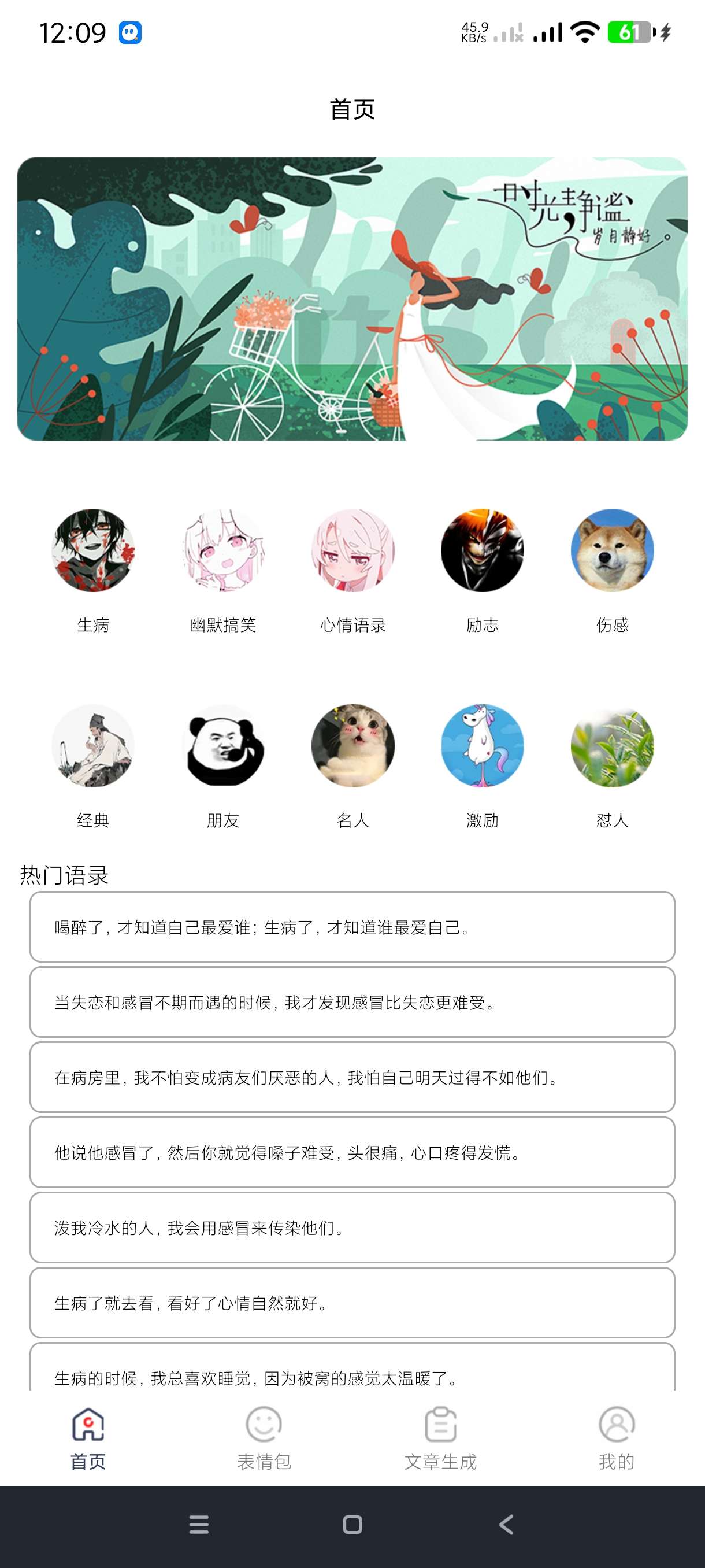This screenshot has height=1568, width=705.
Task: Switch to the 表情包 tab
Action: 264,1438
